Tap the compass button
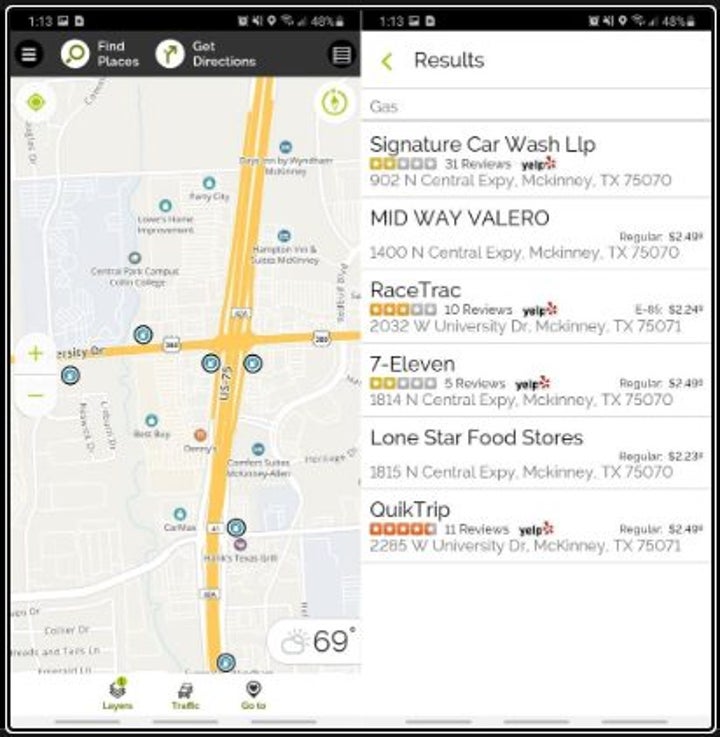Screen dimensions: 720x737 coord(335,102)
